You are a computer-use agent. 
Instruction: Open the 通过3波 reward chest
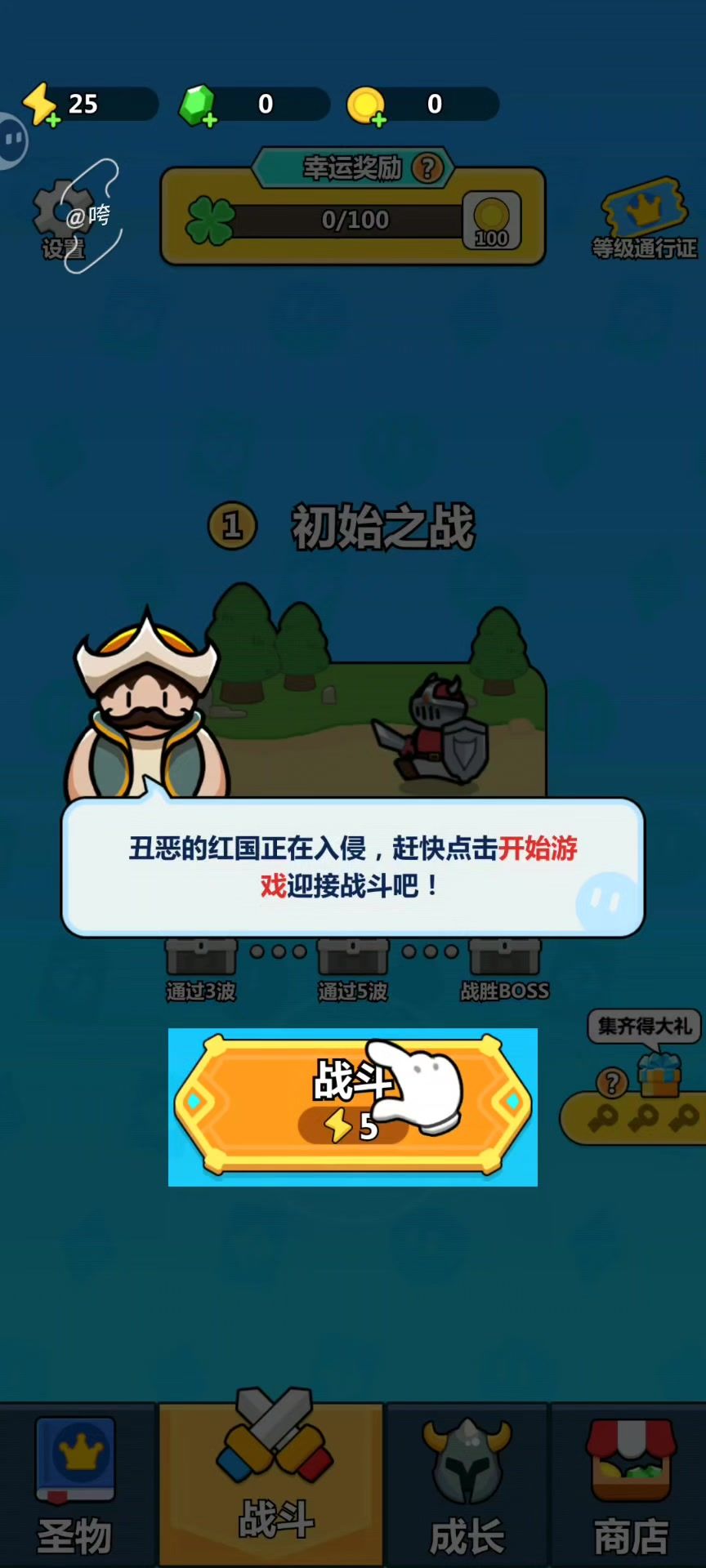pos(201,957)
